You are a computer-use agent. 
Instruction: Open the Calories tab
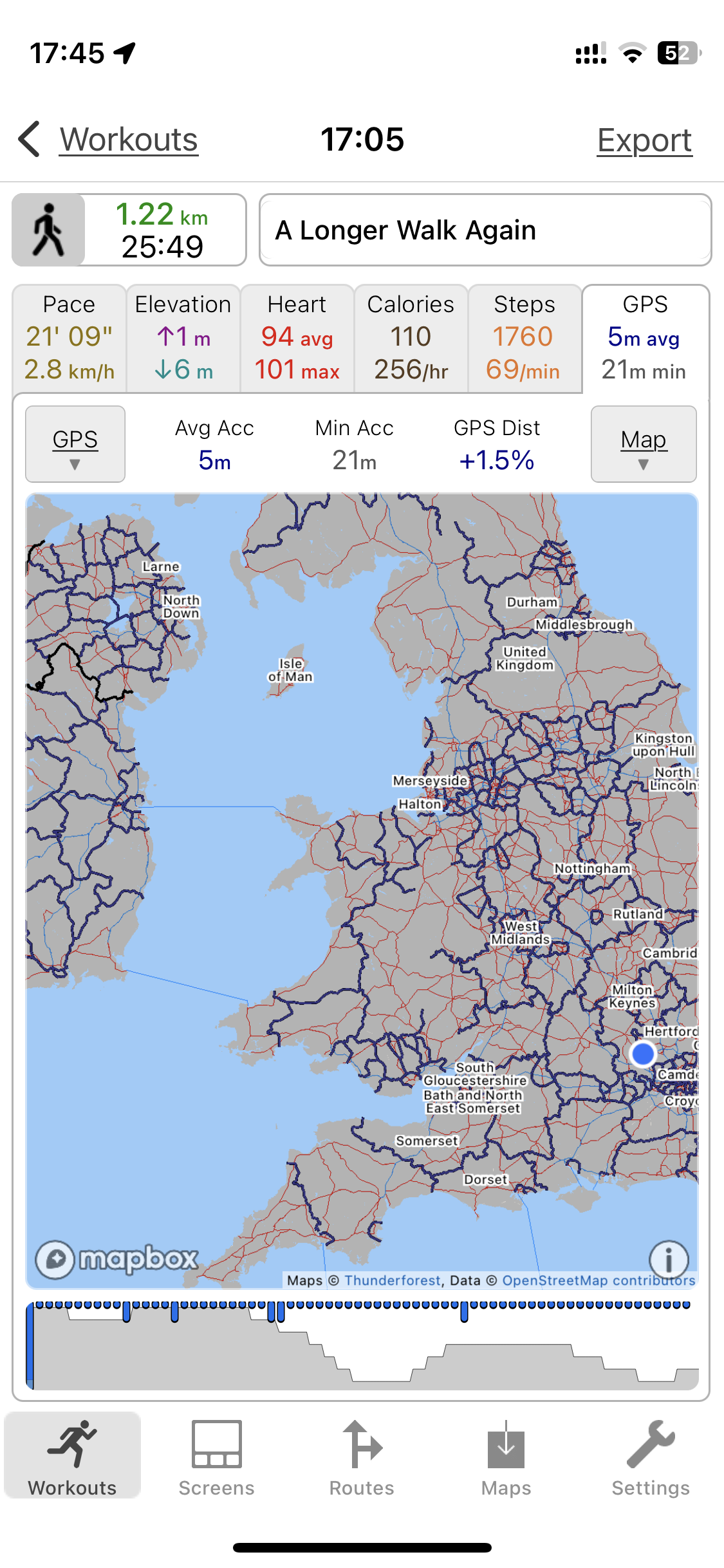pyautogui.click(x=411, y=339)
